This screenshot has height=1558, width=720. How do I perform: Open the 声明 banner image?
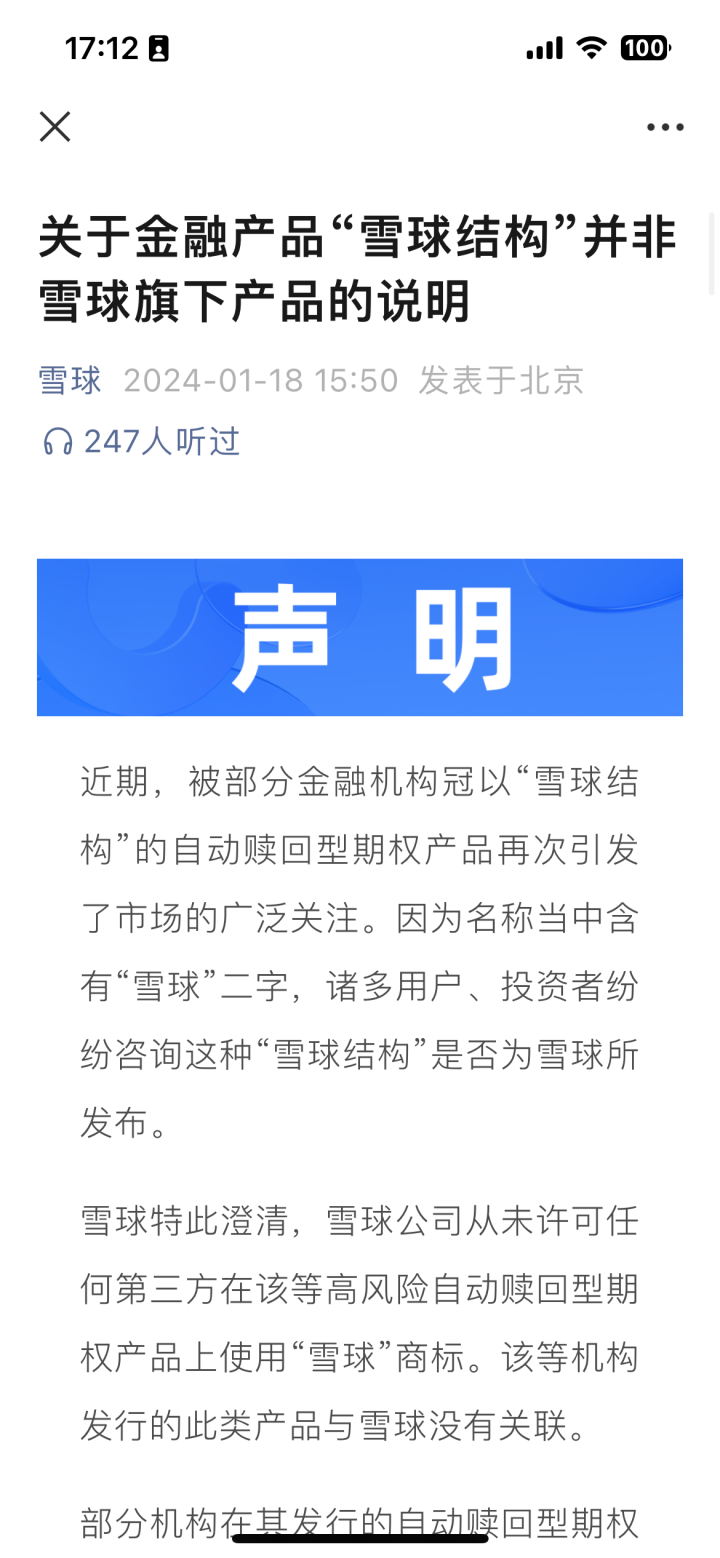tap(360, 637)
